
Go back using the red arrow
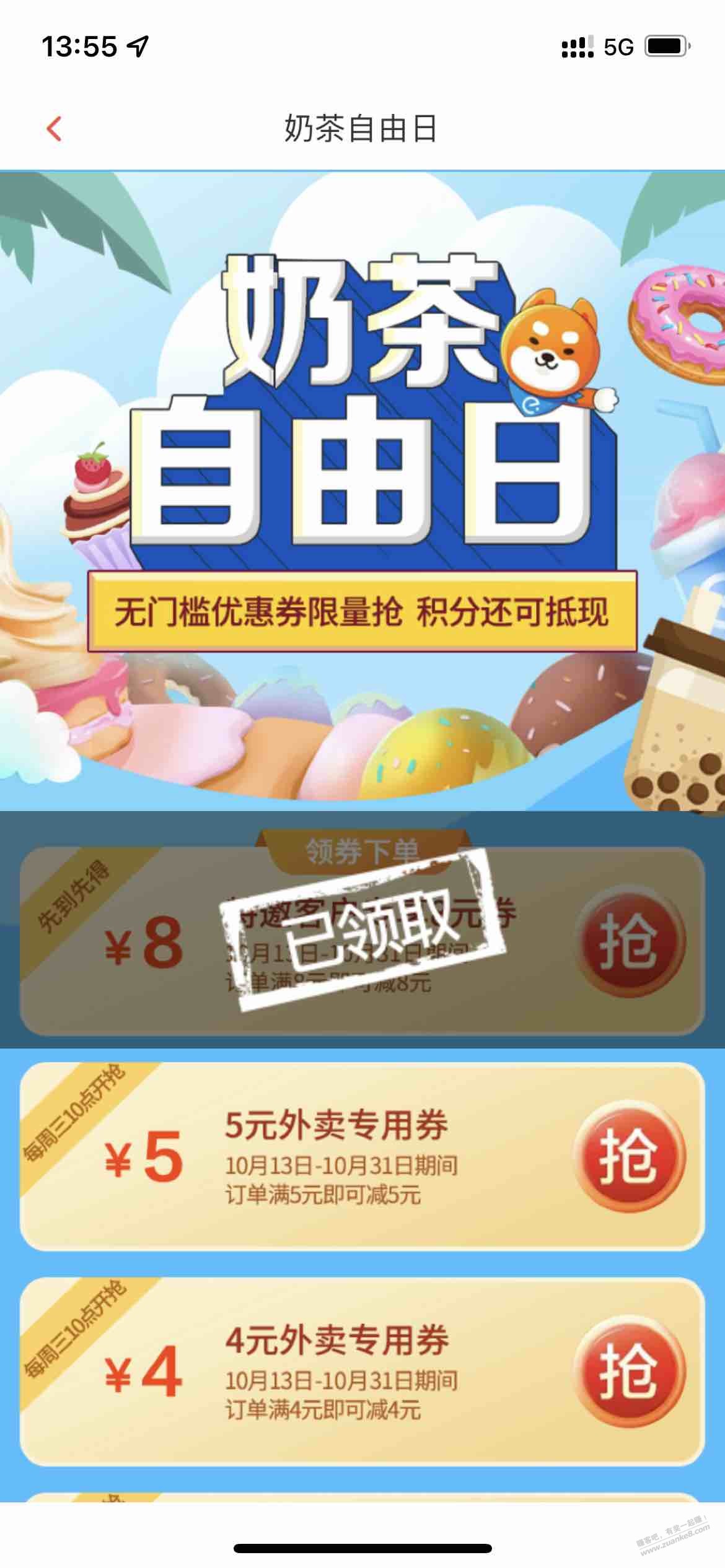tap(55, 129)
